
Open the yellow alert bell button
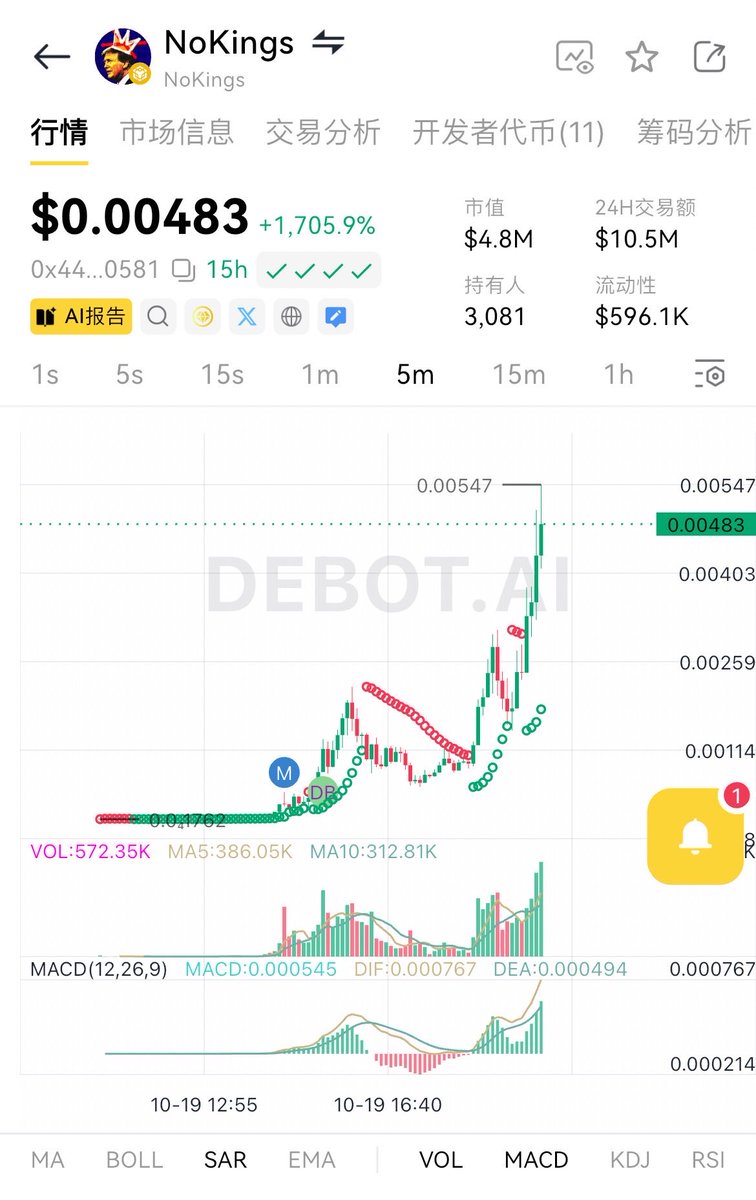tap(695, 836)
